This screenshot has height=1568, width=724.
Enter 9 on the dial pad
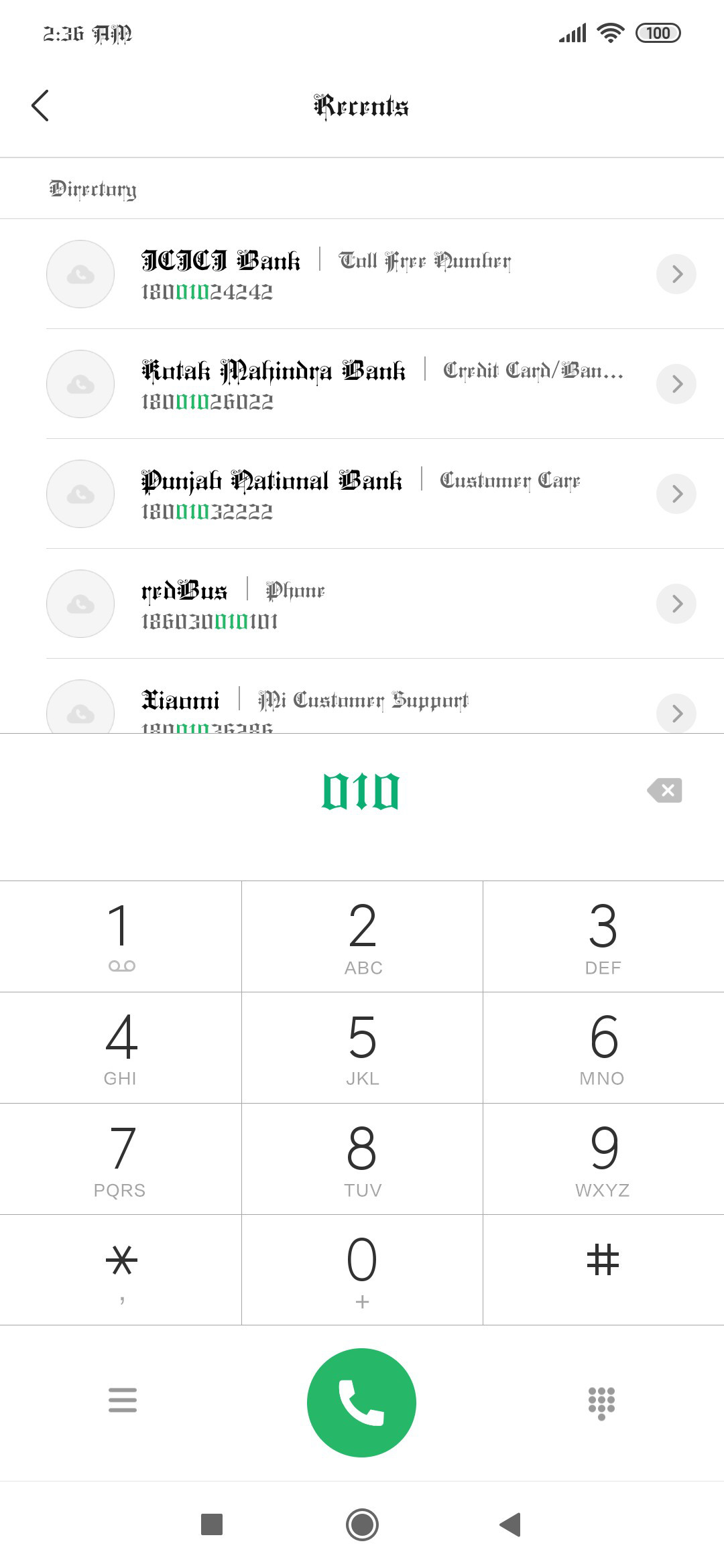(x=603, y=1159)
